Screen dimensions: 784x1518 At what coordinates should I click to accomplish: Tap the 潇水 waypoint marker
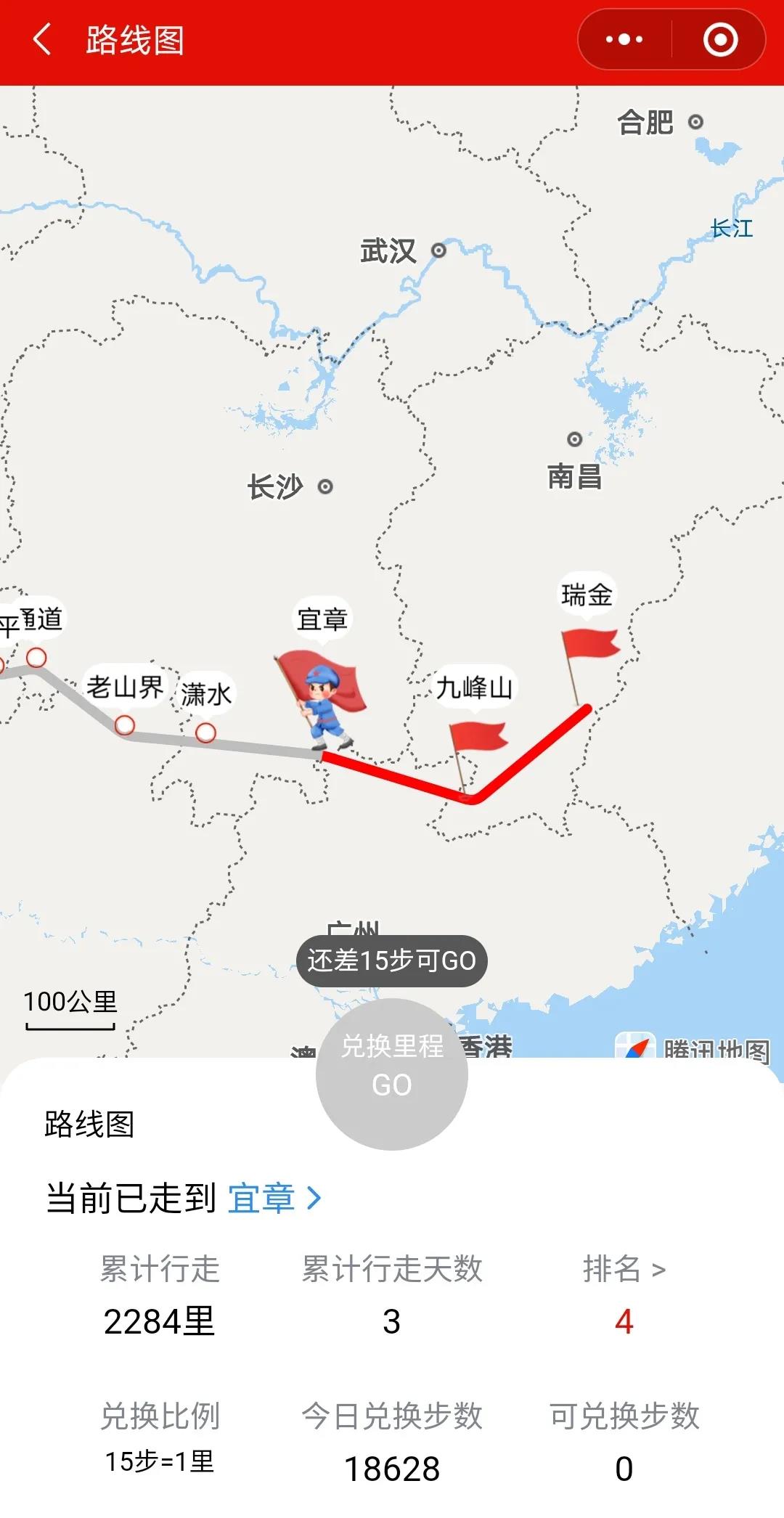pos(206,733)
